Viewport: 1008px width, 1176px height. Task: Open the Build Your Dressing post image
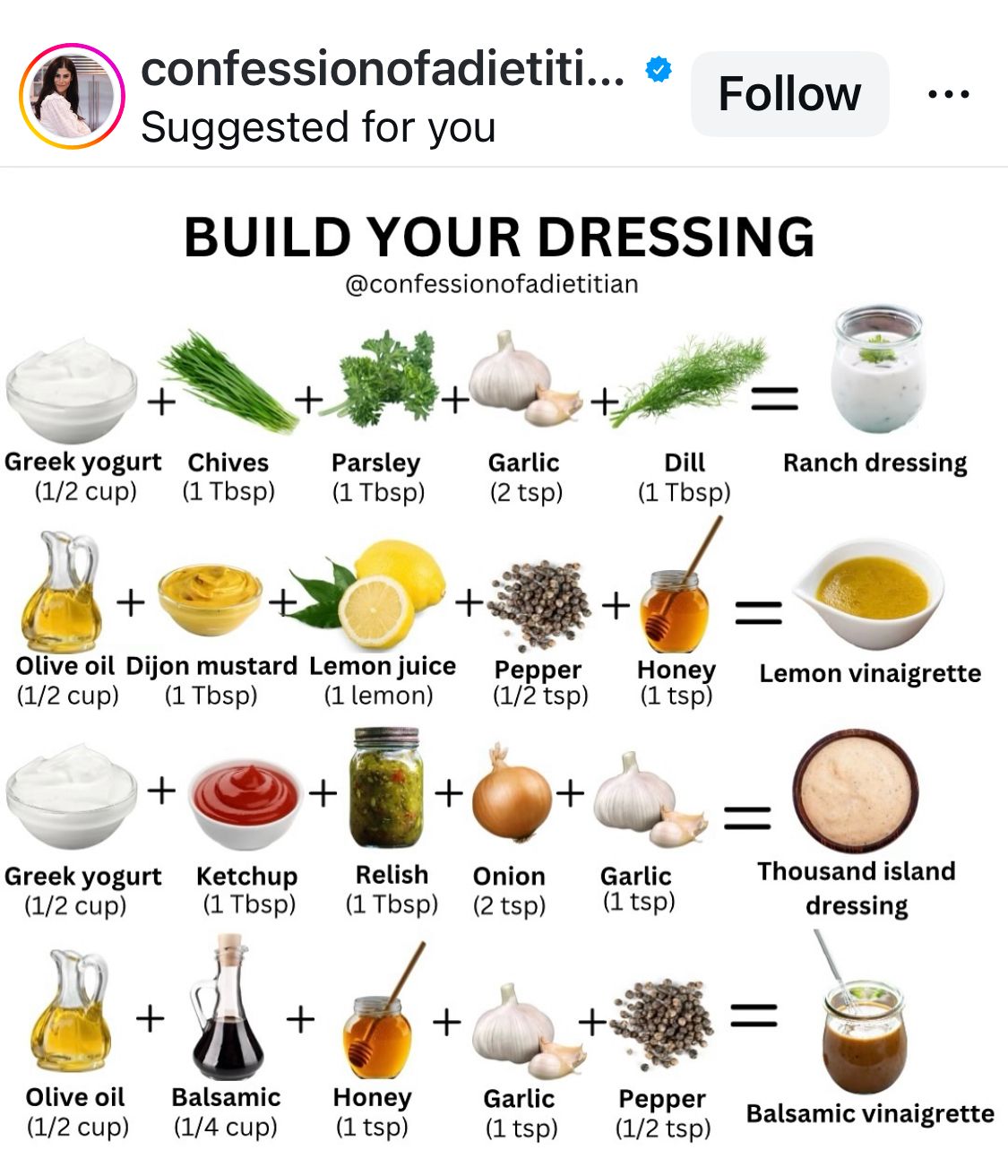pos(502,681)
